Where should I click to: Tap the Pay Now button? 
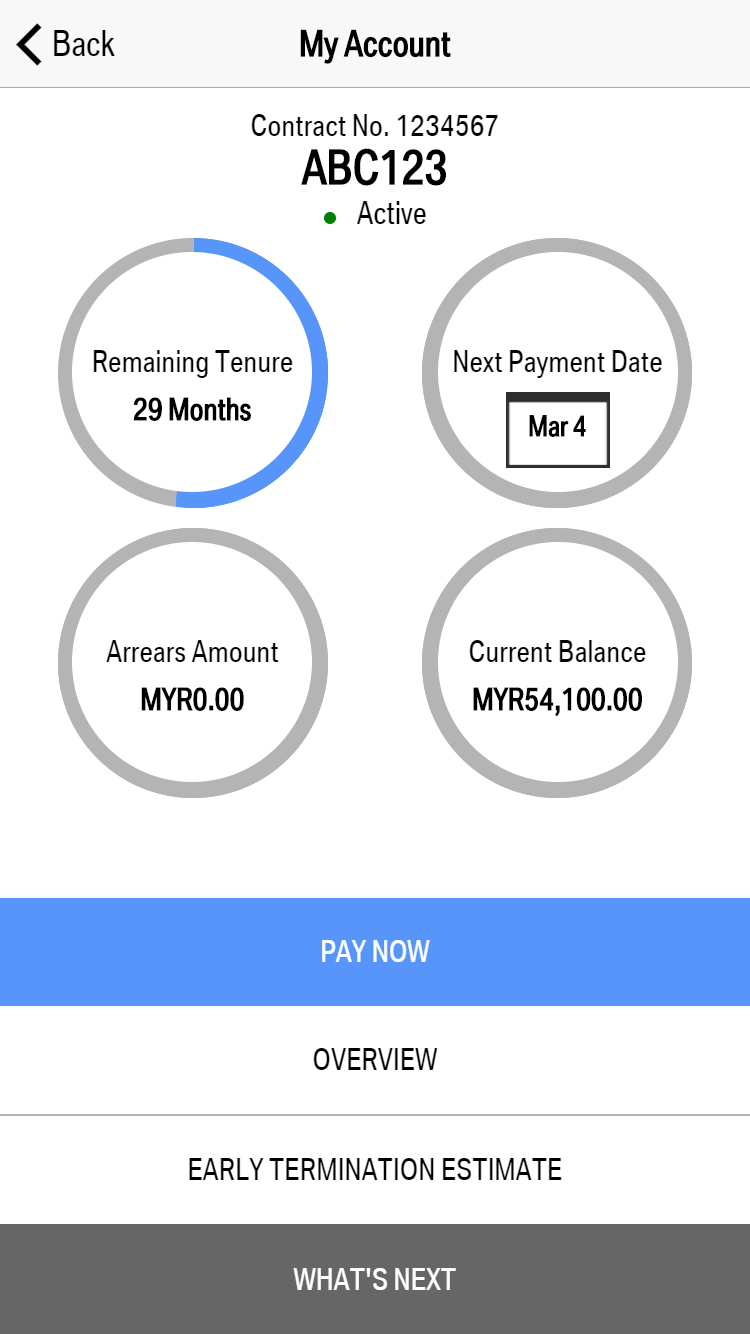[x=375, y=951]
